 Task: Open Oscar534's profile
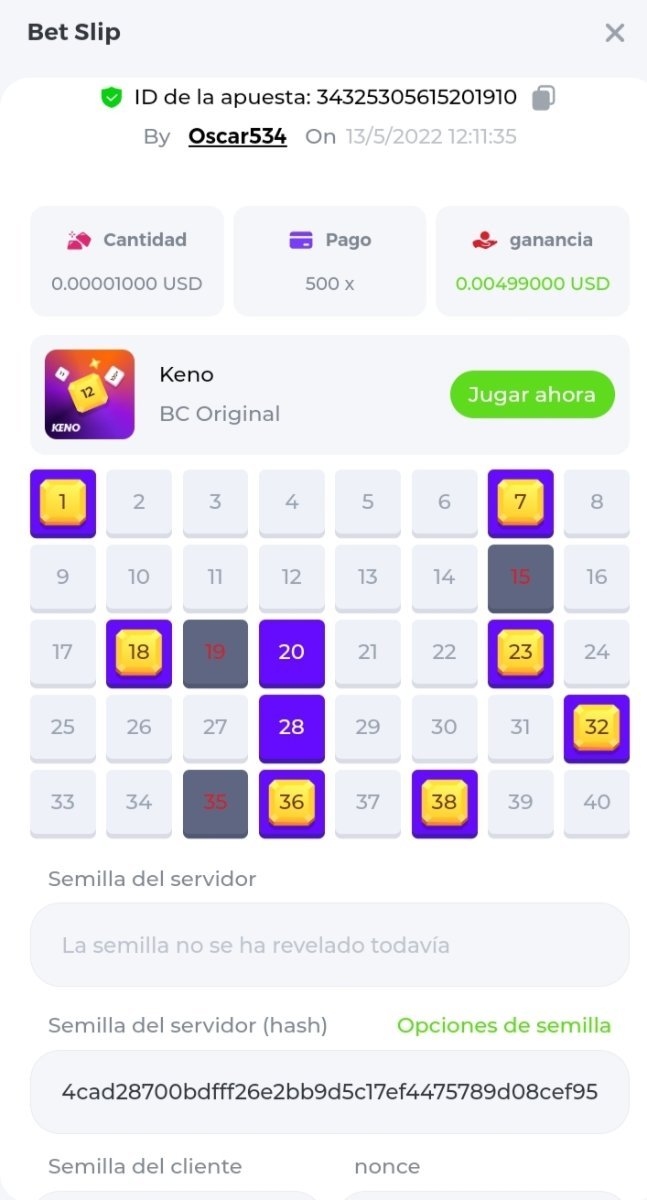coord(237,137)
